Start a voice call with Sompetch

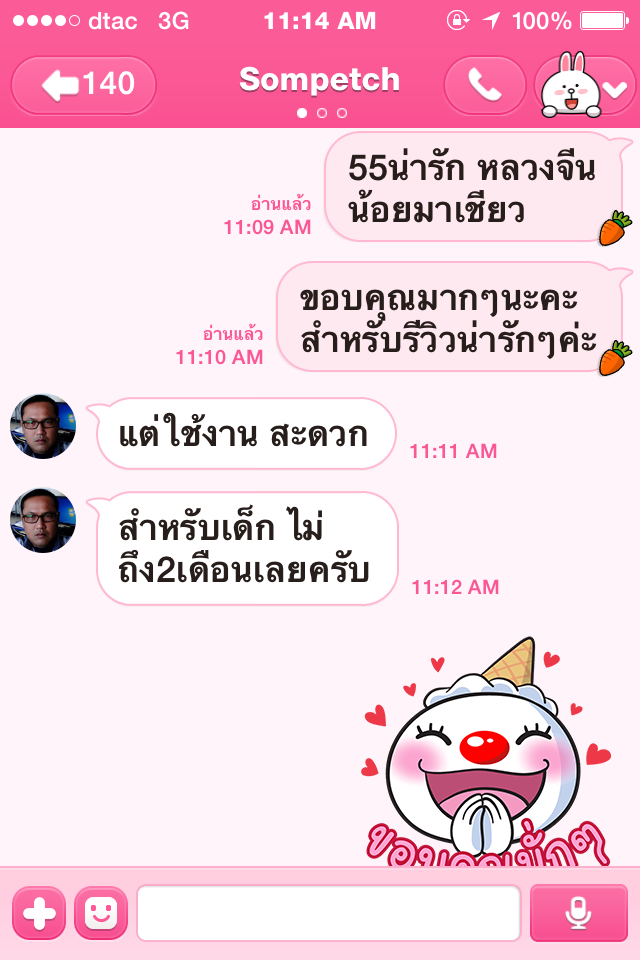(484, 86)
